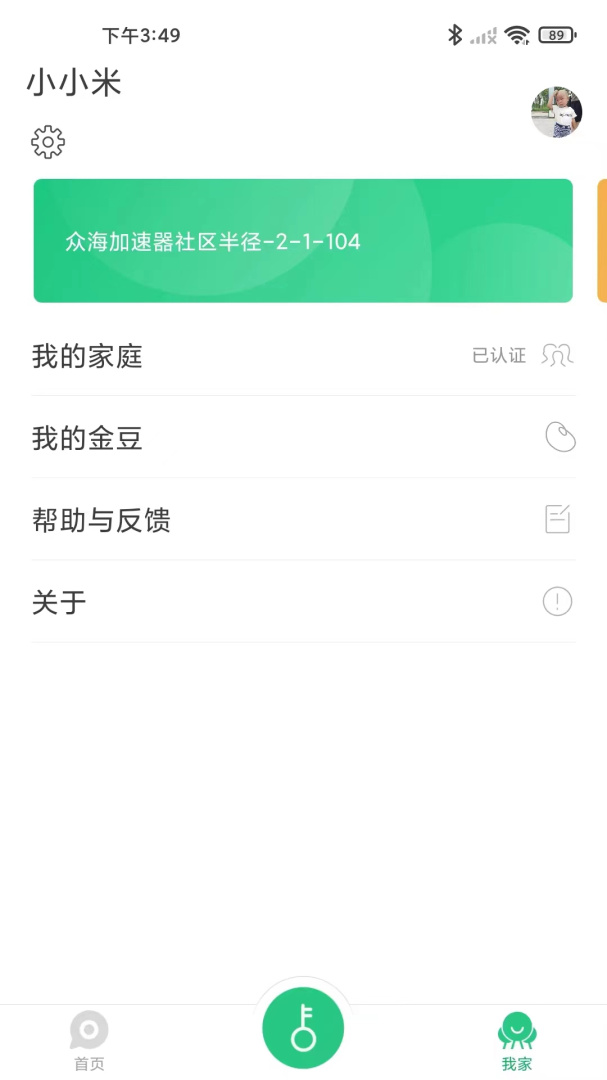The image size is (607, 1080).
Task: Open 我的家庭 row
Action: (303, 355)
